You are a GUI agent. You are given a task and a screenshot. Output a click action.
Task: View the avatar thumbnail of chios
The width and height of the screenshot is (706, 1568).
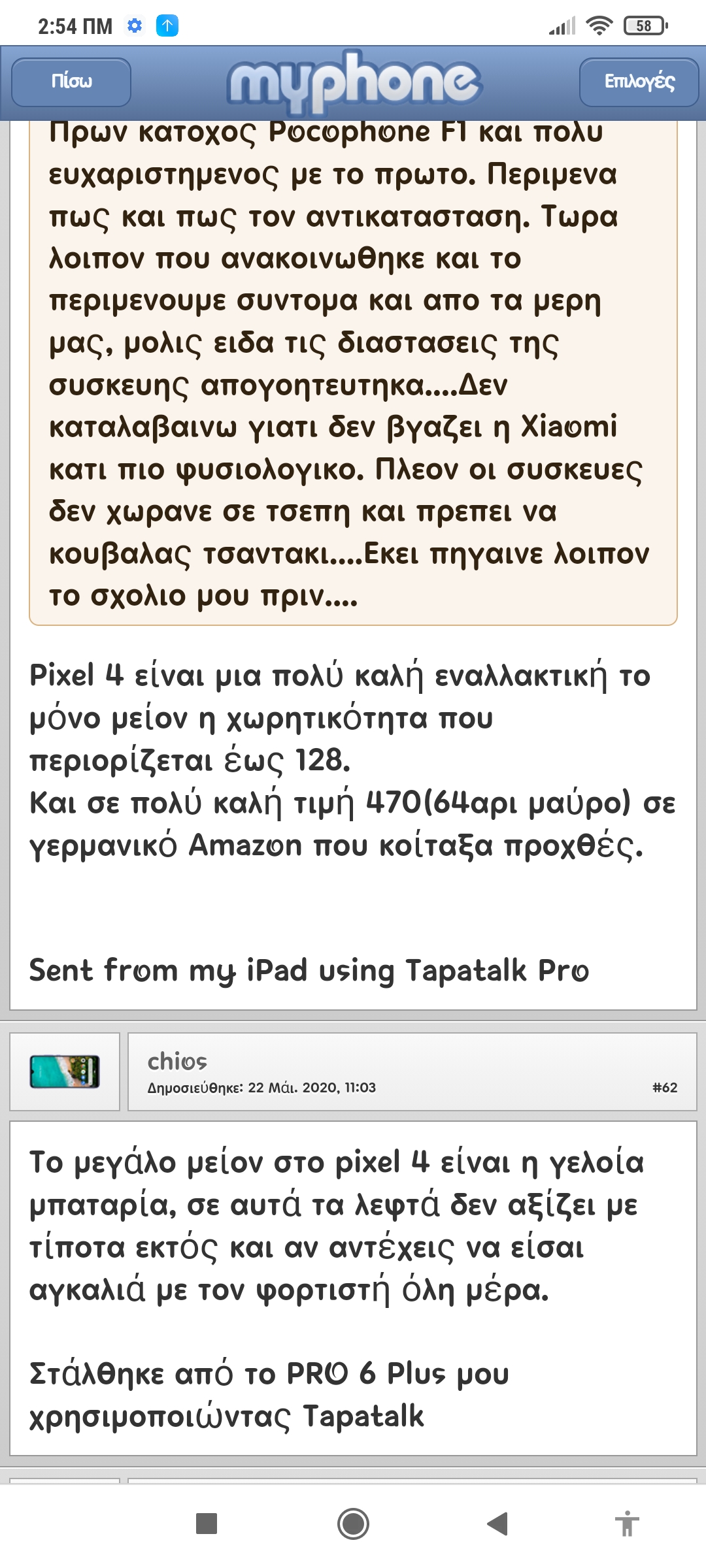click(65, 1071)
